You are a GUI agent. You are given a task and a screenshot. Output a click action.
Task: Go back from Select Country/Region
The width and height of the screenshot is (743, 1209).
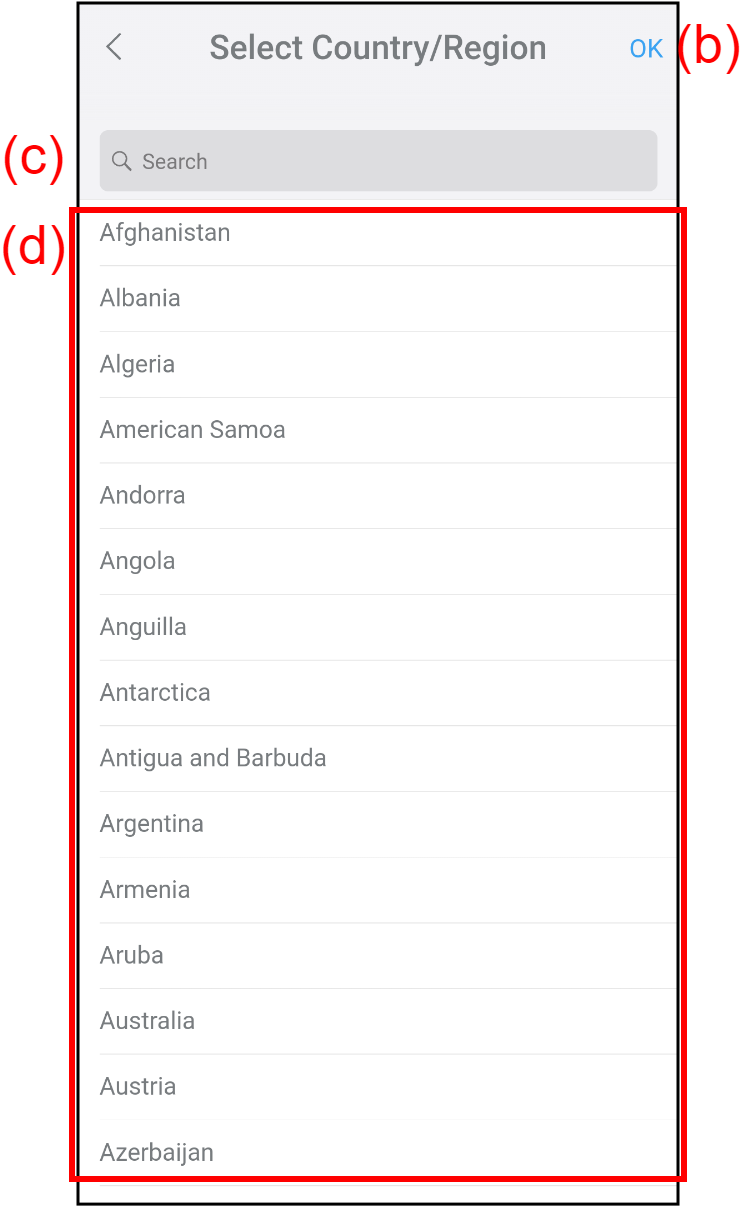click(115, 47)
